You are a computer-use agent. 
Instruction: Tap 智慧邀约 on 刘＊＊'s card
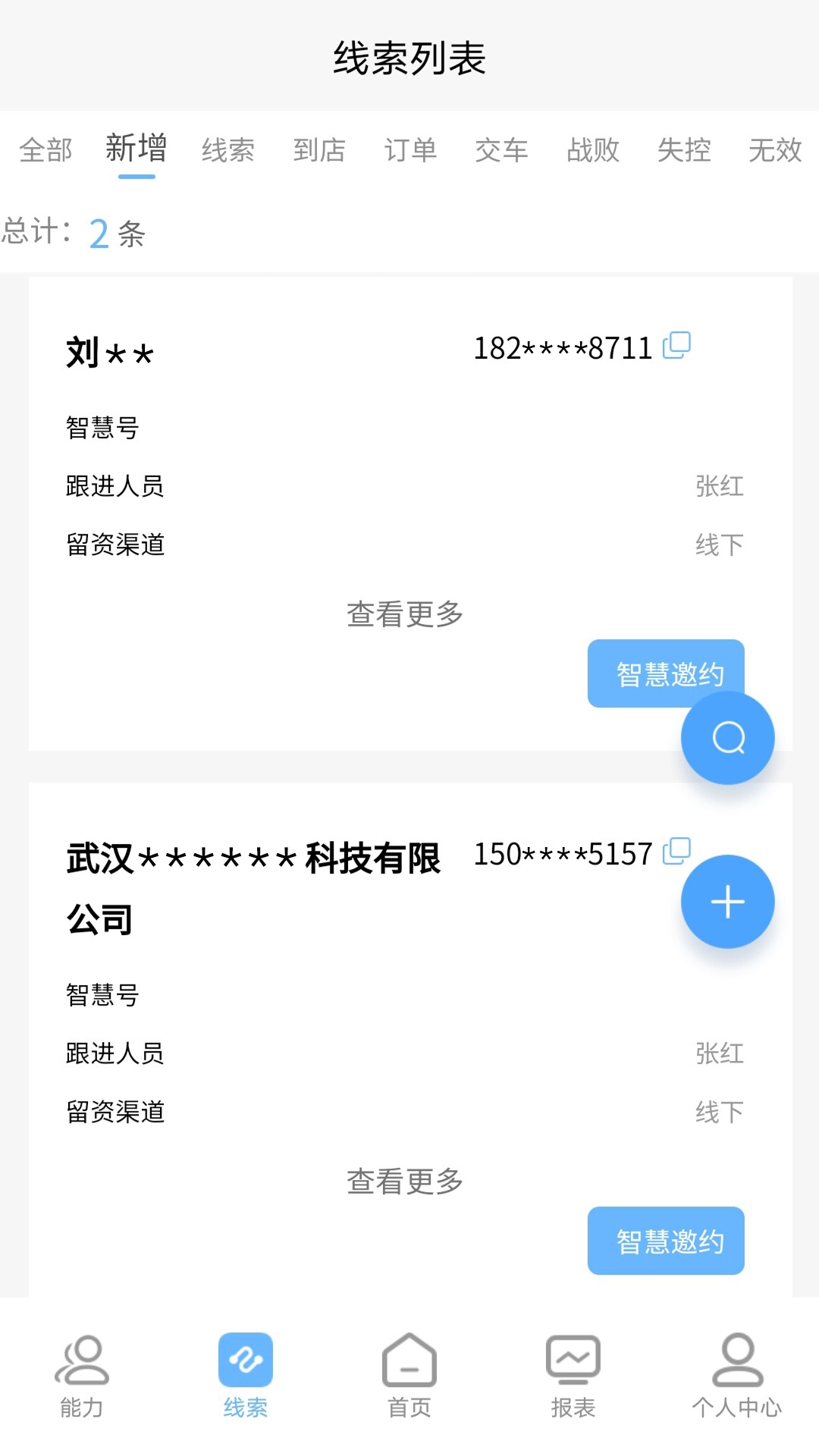pos(665,672)
